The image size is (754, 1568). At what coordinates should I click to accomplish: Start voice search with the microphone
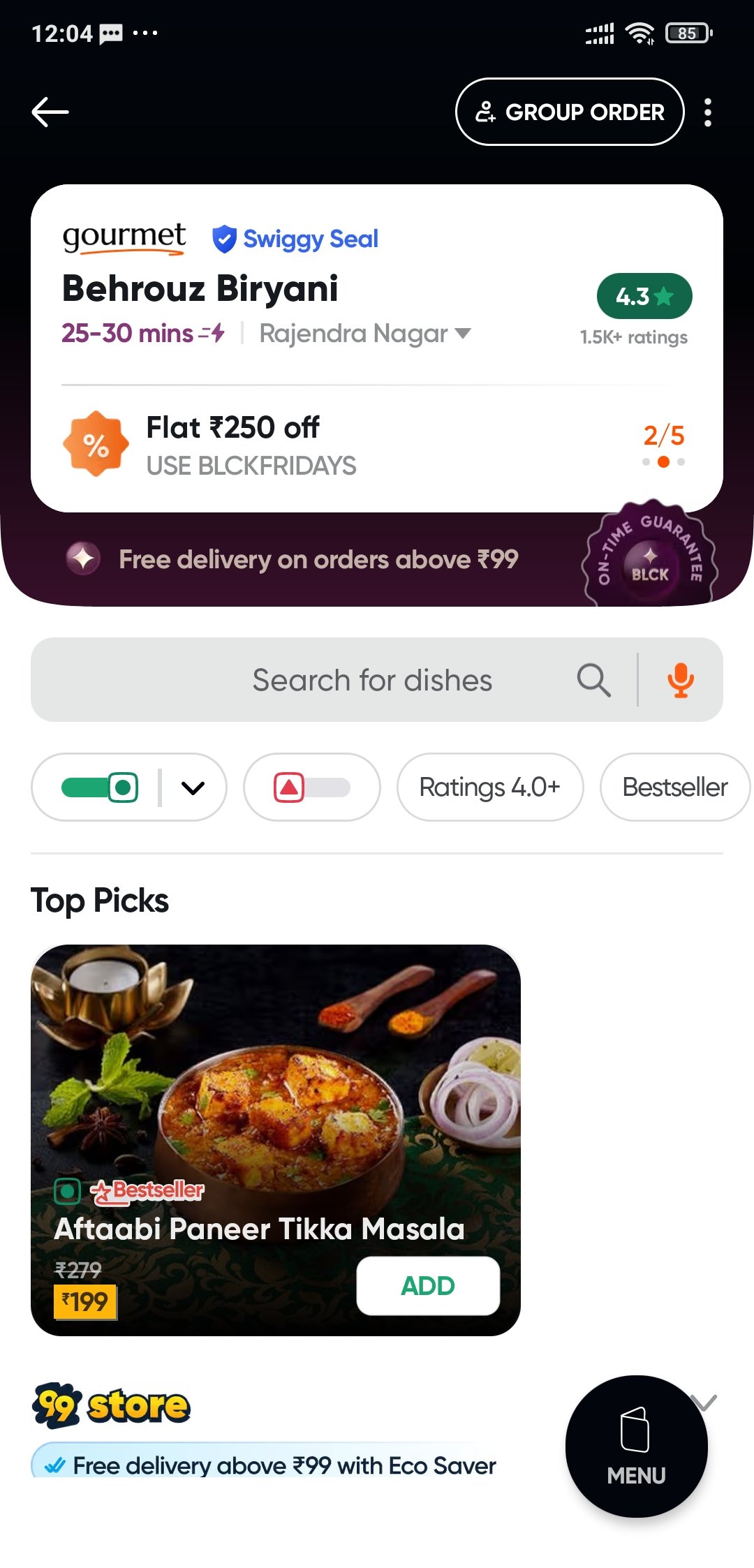click(x=681, y=679)
